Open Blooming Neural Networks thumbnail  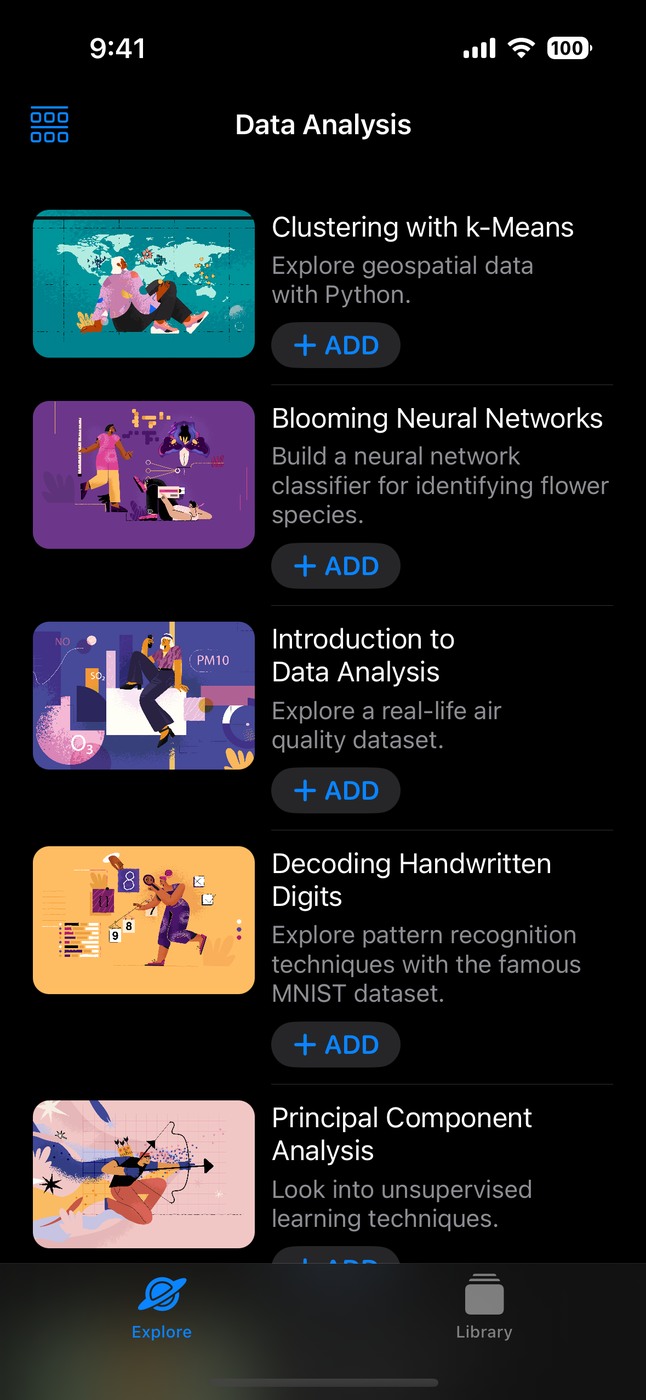coord(144,475)
